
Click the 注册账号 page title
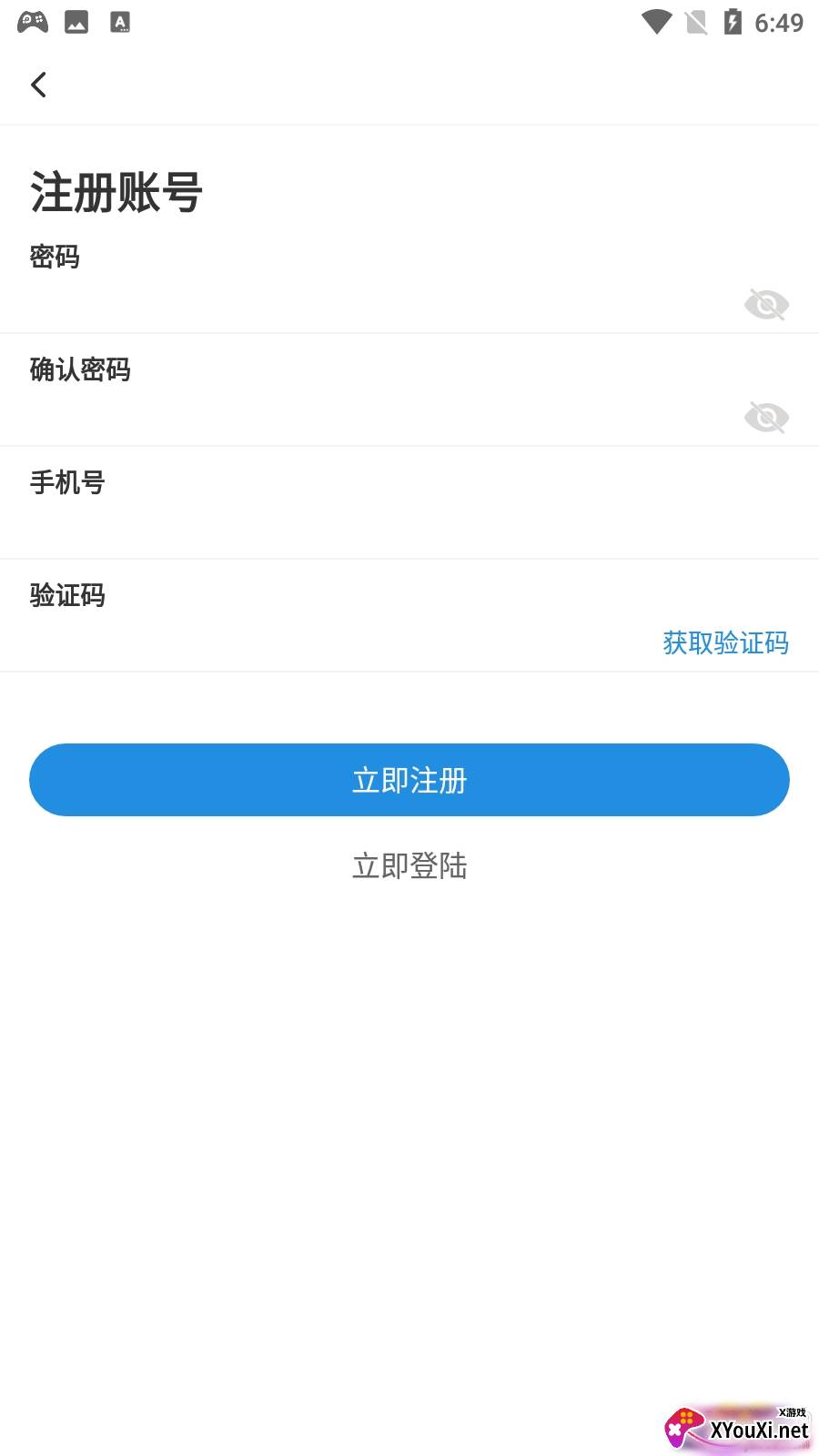(x=116, y=191)
